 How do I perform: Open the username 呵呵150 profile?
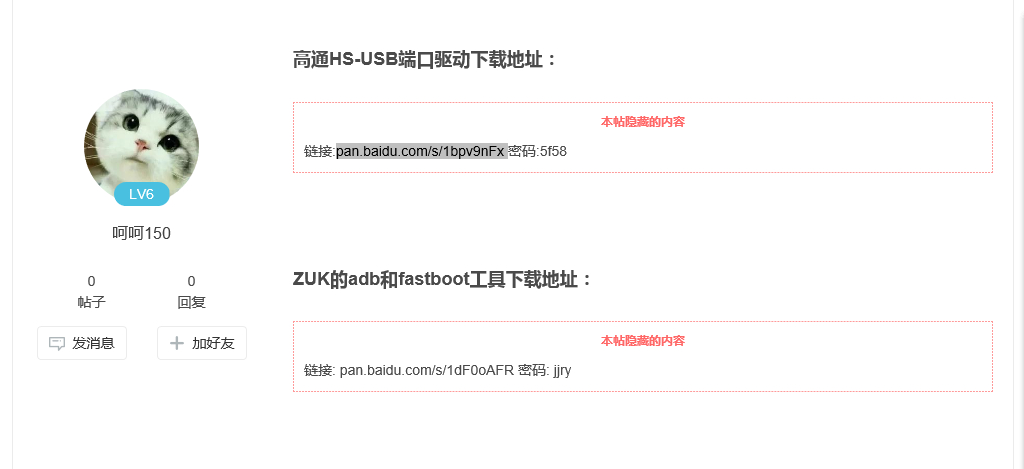coord(142,233)
